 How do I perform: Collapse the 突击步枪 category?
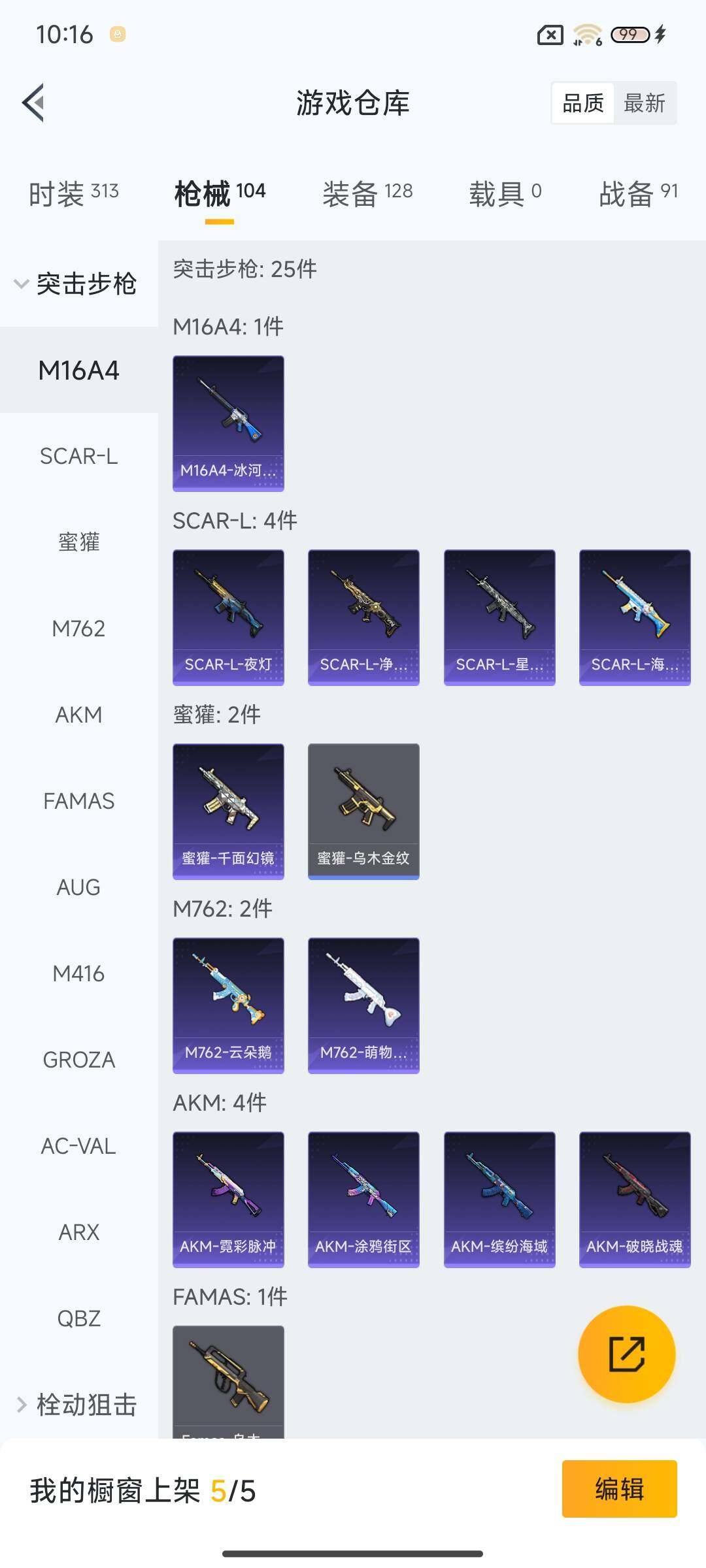click(x=80, y=284)
